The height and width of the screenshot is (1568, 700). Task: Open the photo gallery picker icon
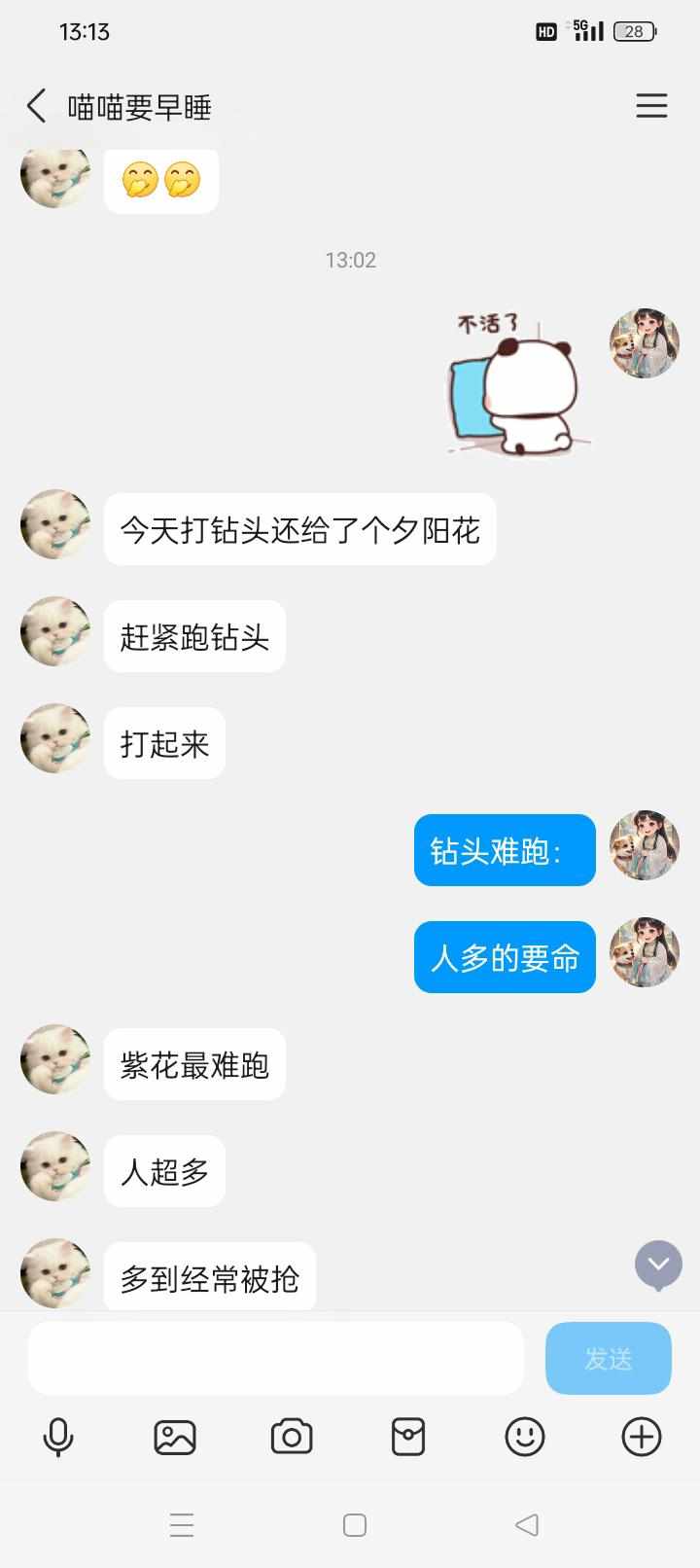[x=175, y=1437]
